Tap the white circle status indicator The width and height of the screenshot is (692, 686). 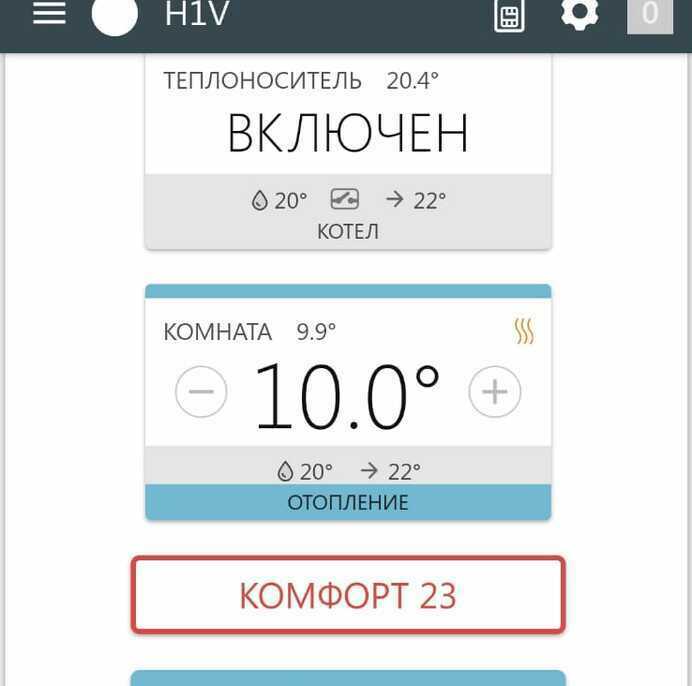tap(115, 14)
